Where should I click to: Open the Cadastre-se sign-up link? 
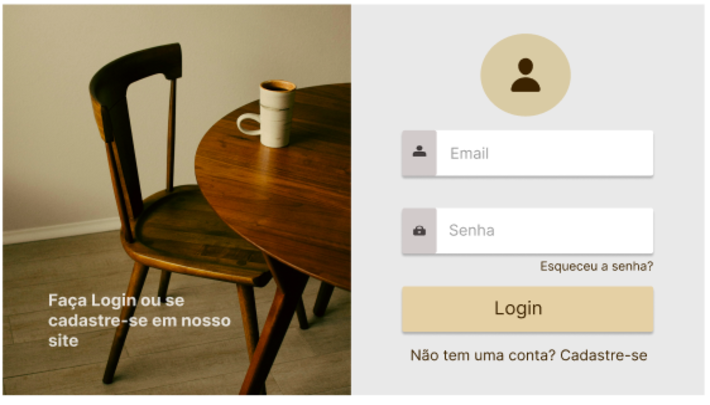coord(604,355)
